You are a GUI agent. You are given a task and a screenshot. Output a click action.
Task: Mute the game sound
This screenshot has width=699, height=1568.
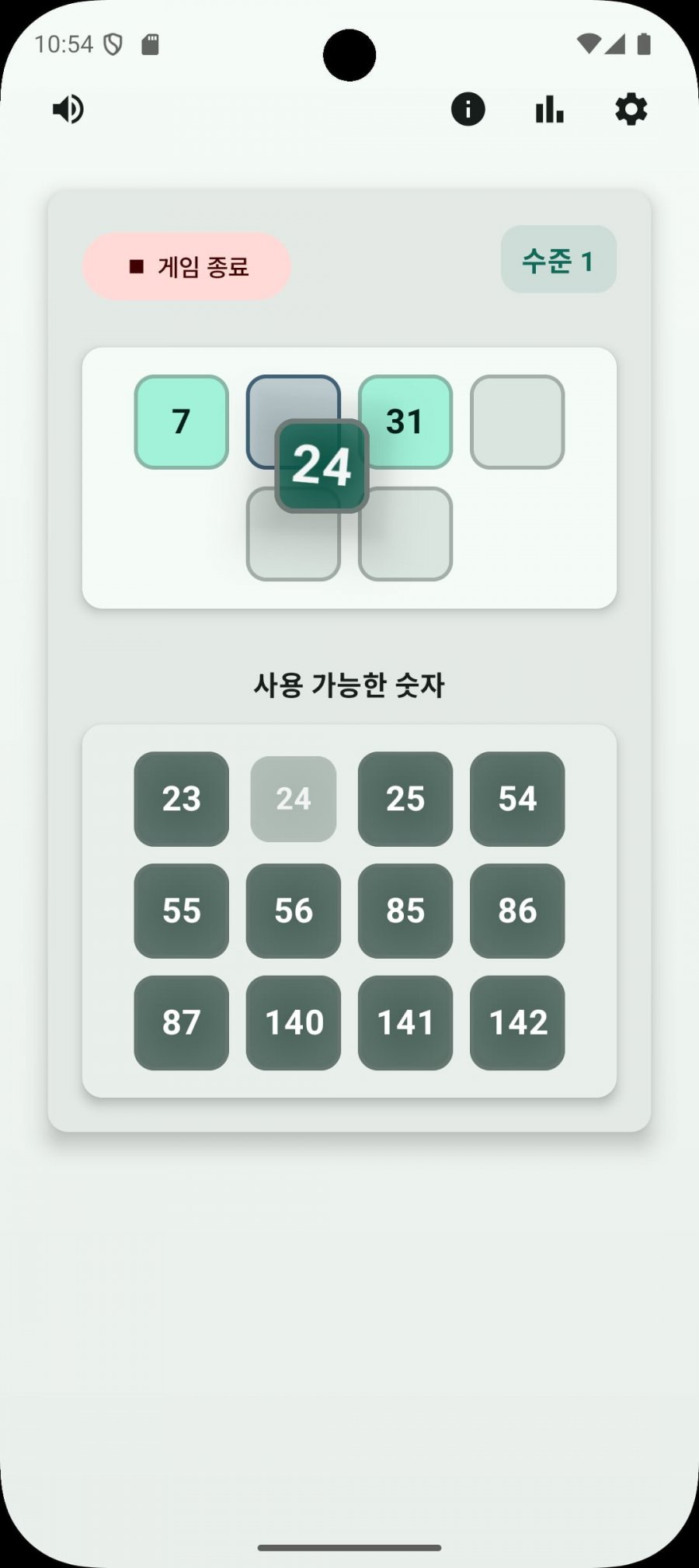click(68, 109)
